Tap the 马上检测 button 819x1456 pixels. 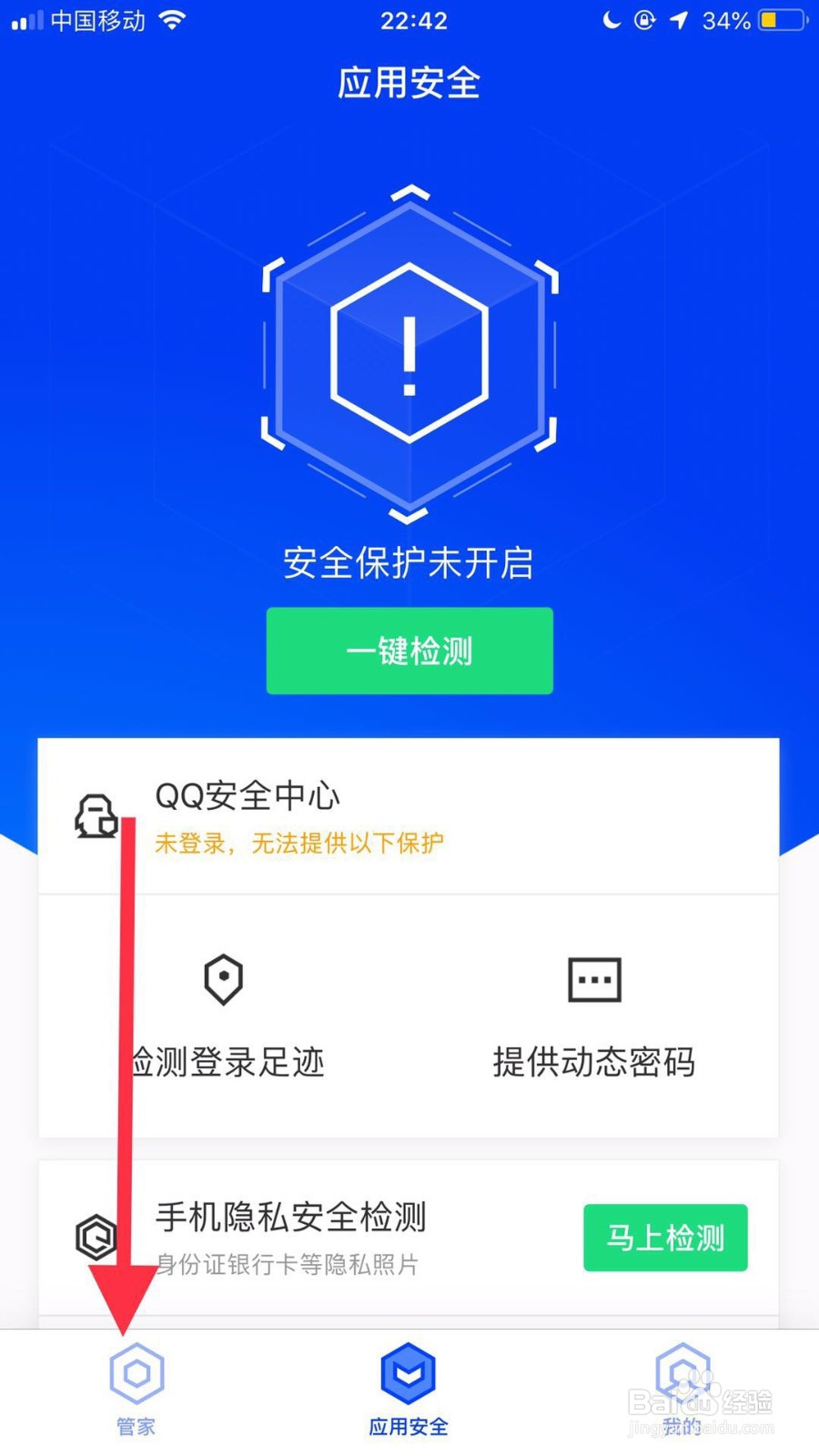(x=665, y=1238)
